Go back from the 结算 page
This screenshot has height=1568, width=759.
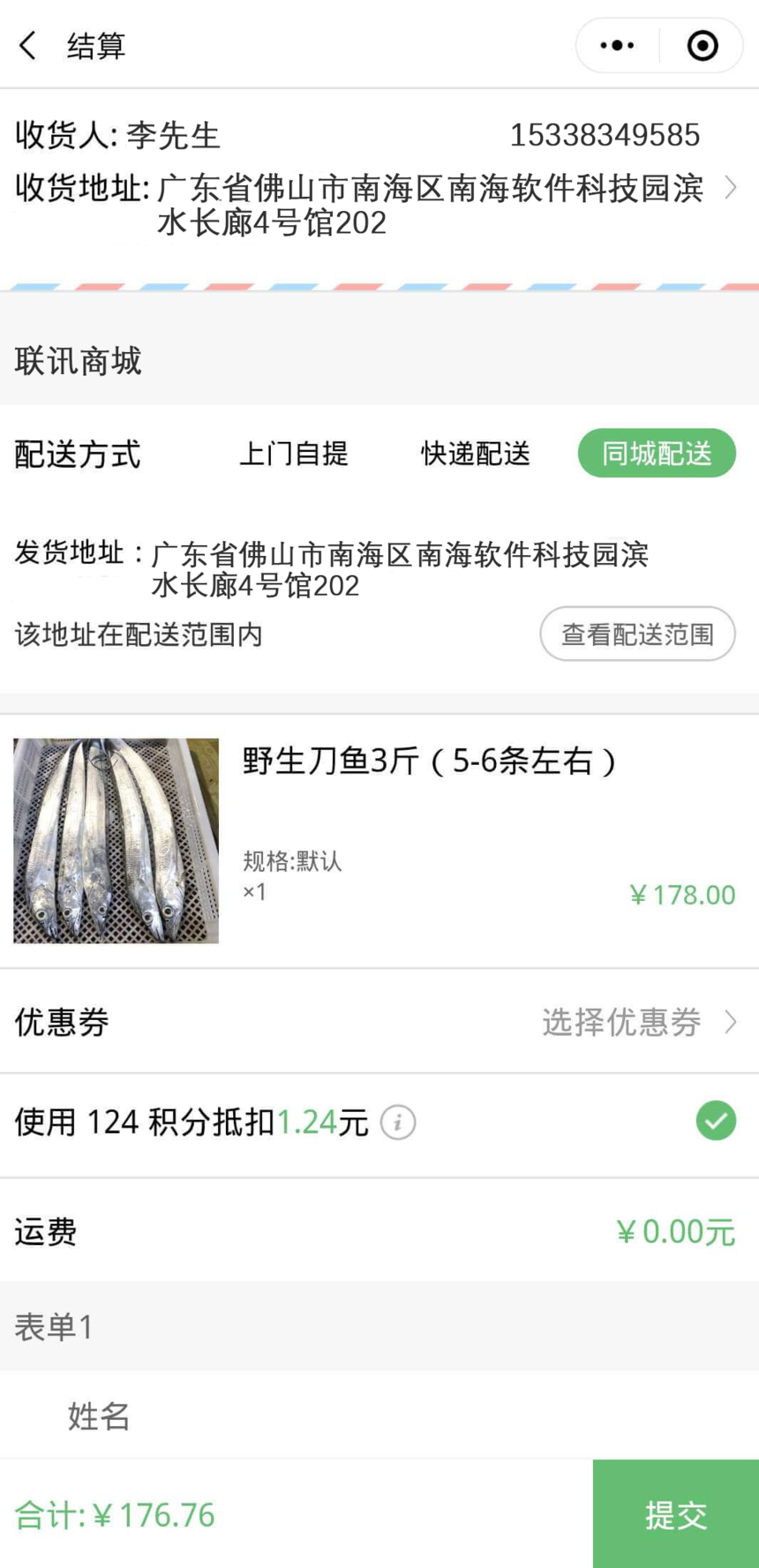(28, 46)
